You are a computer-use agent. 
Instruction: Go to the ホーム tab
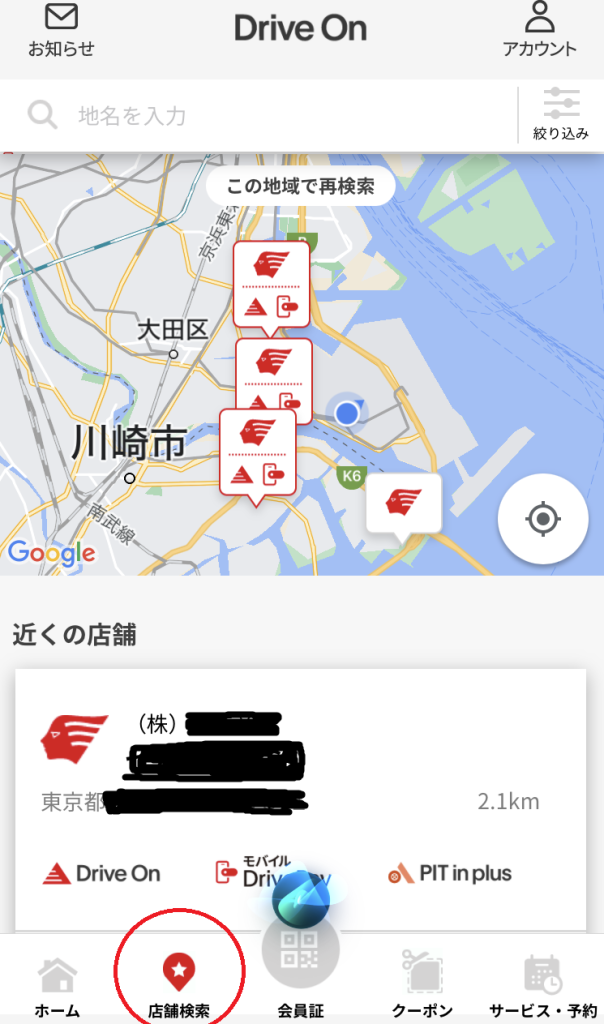57,985
